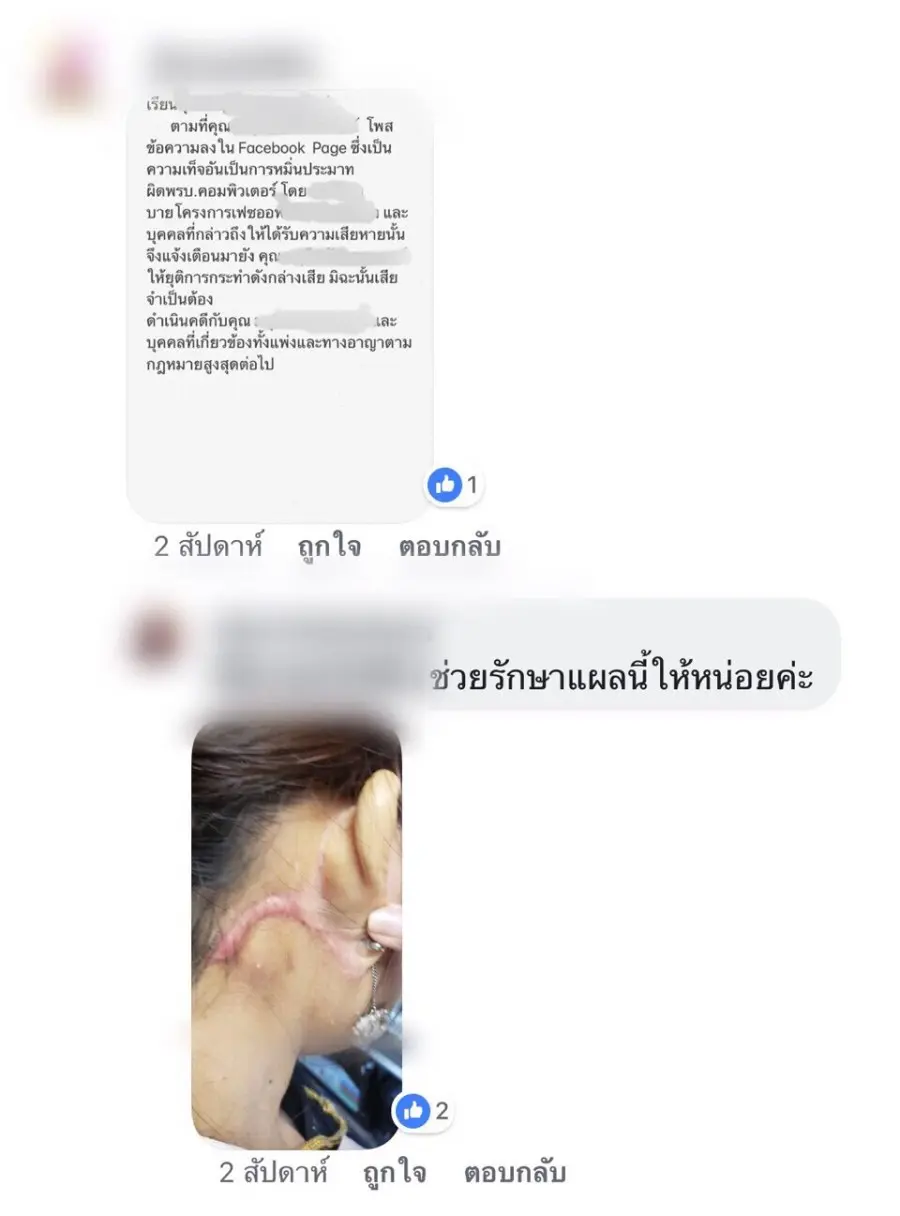Reply to the scar photo comment
Viewport: 900px width, 1216px height.
[515, 1172]
